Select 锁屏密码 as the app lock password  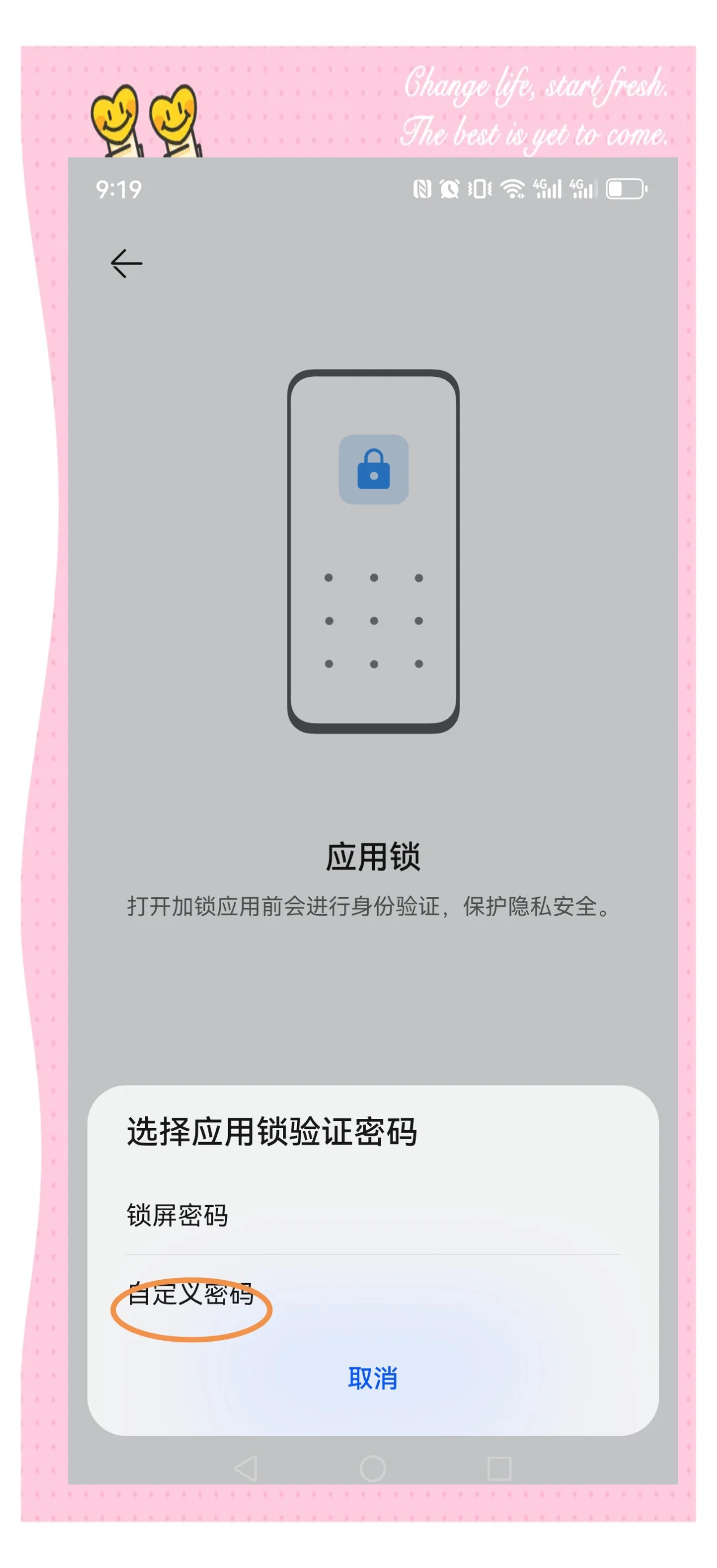click(x=372, y=1215)
